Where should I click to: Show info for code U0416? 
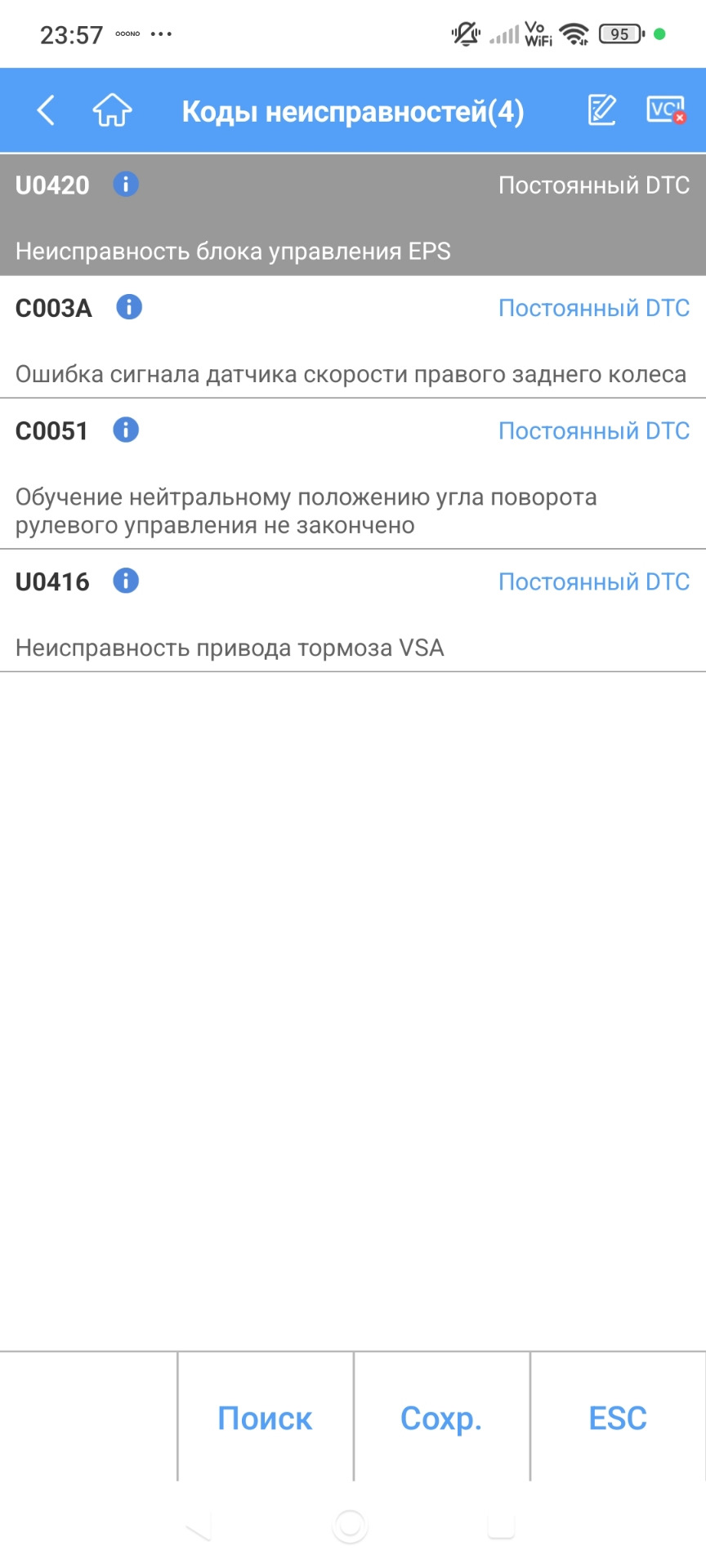tap(126, 581)
